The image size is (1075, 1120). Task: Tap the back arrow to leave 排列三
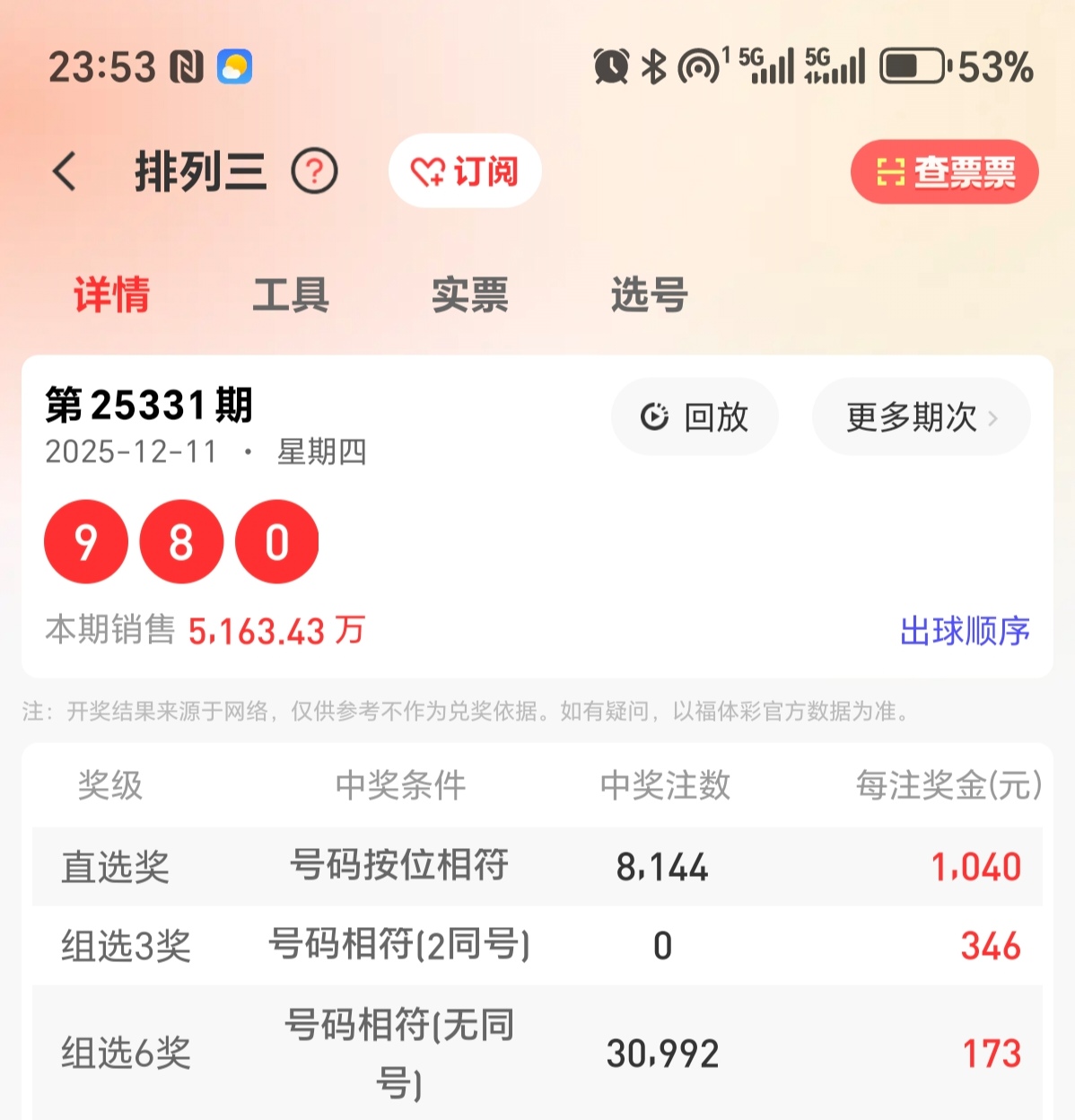coord(65,171)
